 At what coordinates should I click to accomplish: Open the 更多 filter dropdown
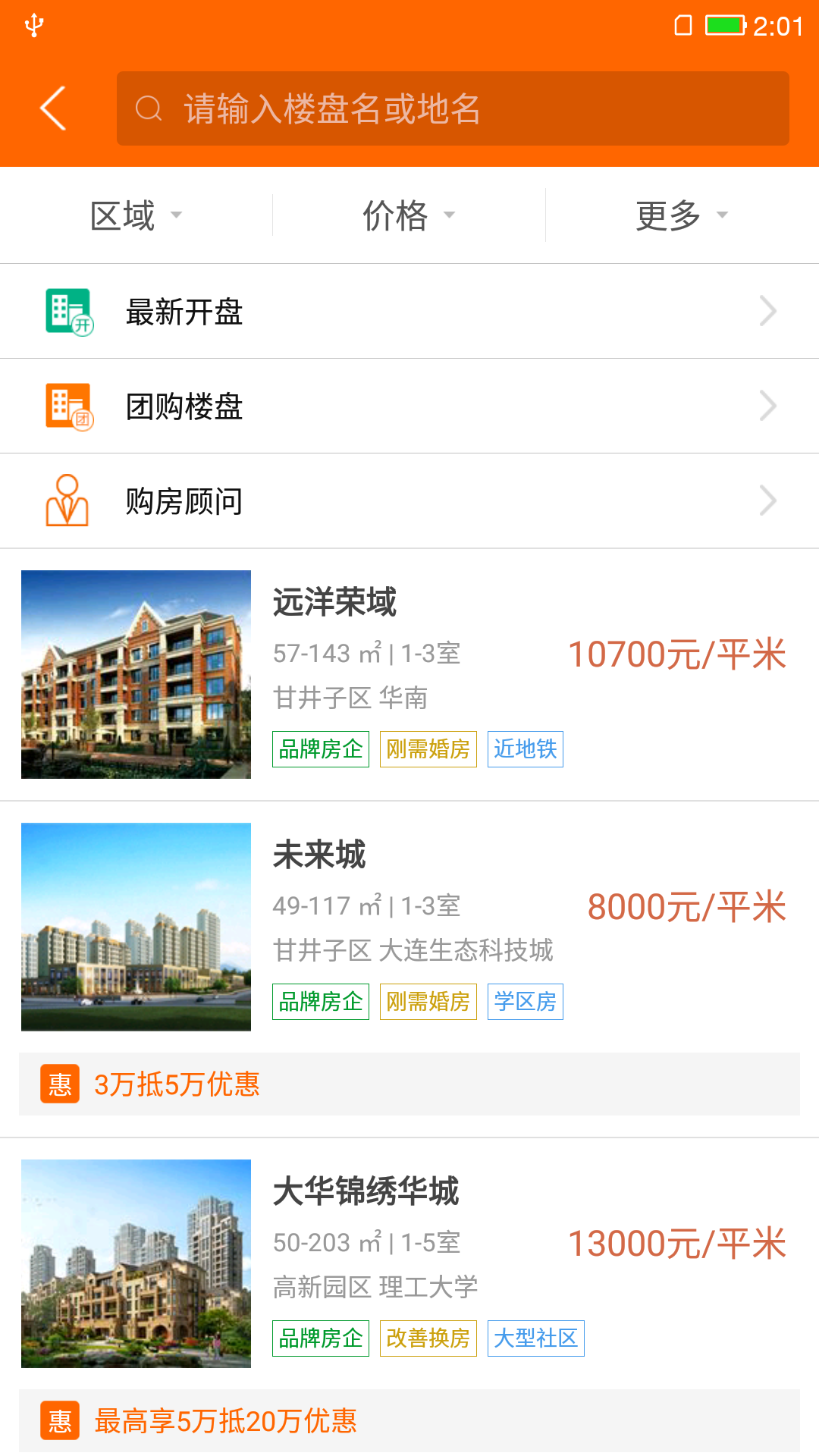click(680, 215)
